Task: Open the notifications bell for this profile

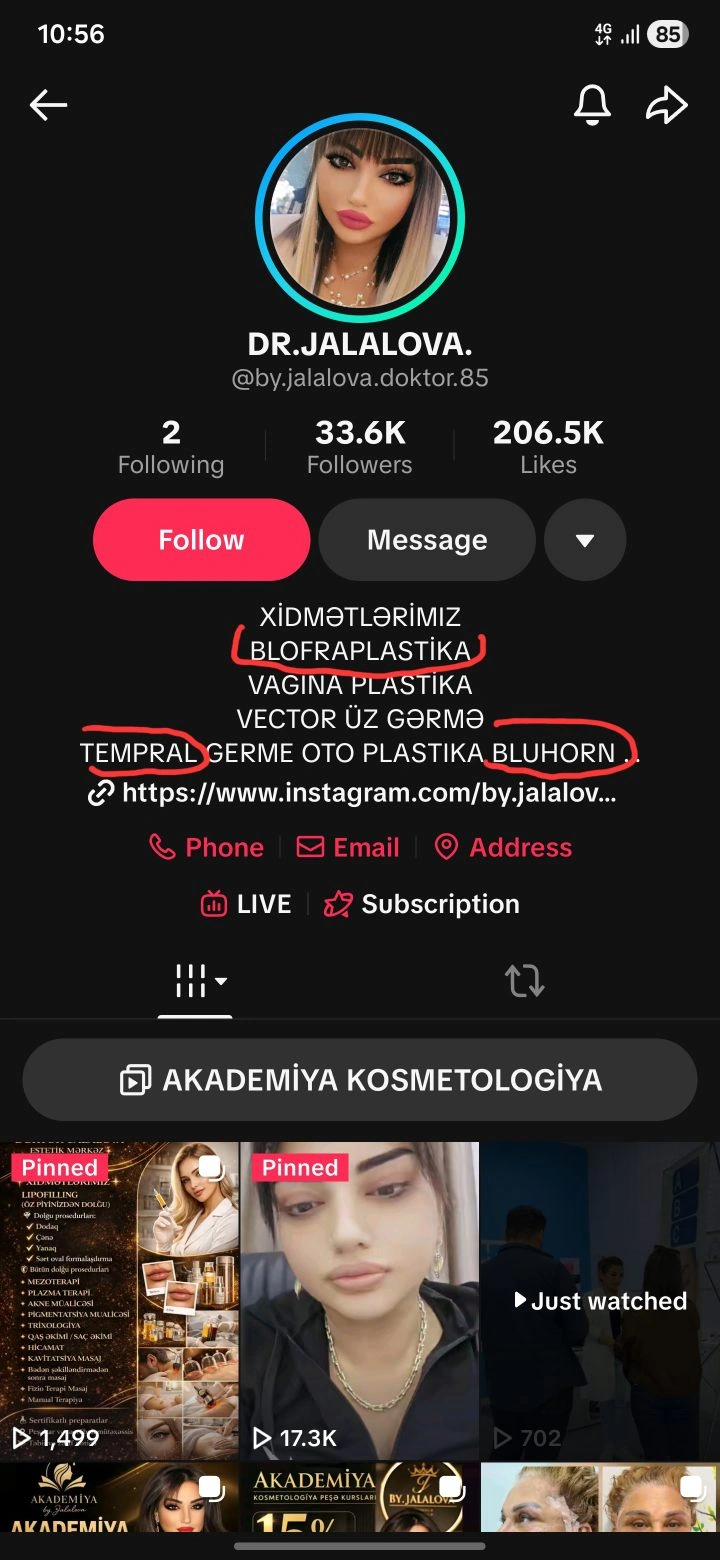Action: tap(592, 104)
